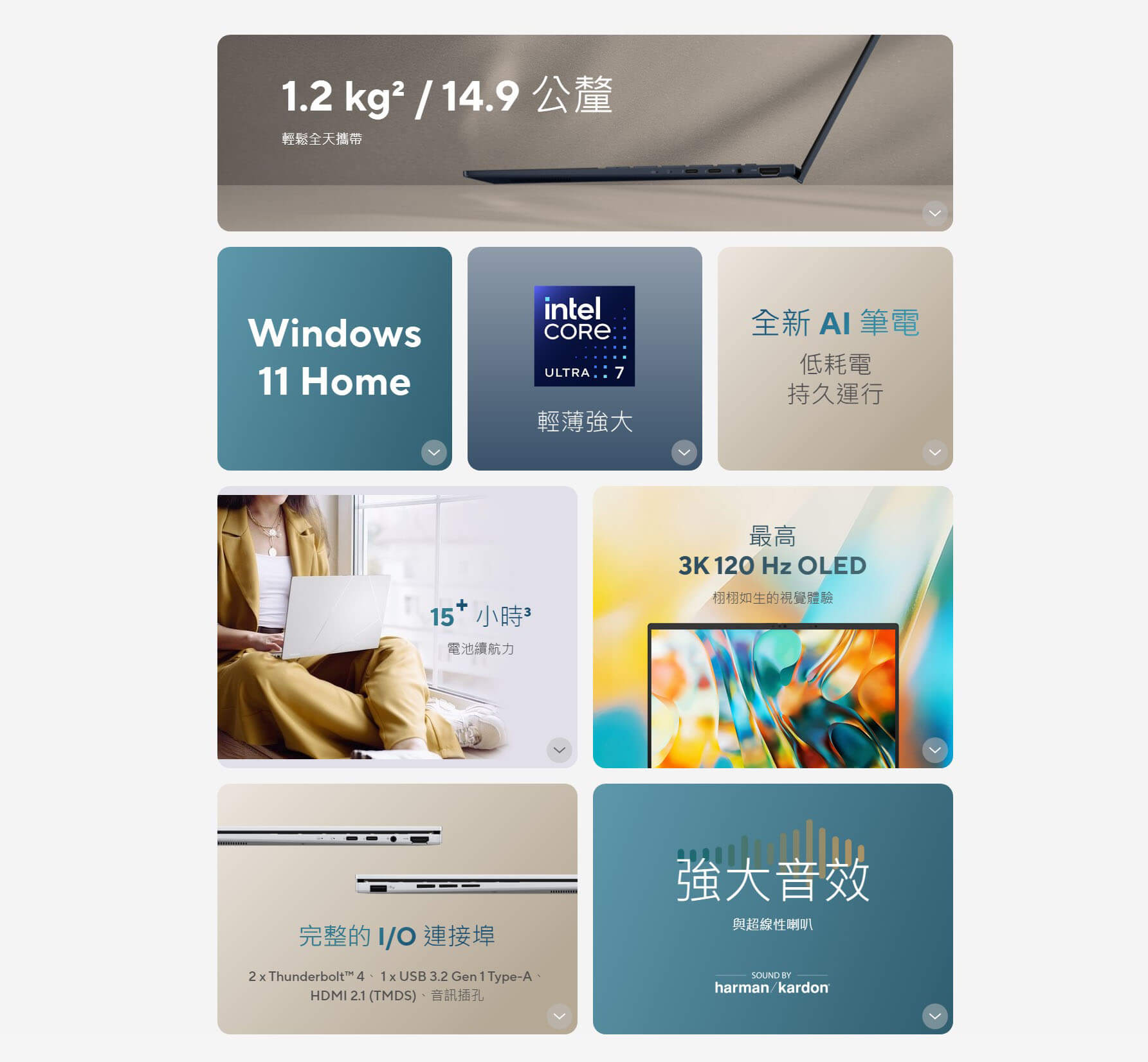Image resolution: width=1148 pixels, height=1062 pixels.
Task: Expand the 1.2 kg / 14.9 mm weight card
Action: 934,213
